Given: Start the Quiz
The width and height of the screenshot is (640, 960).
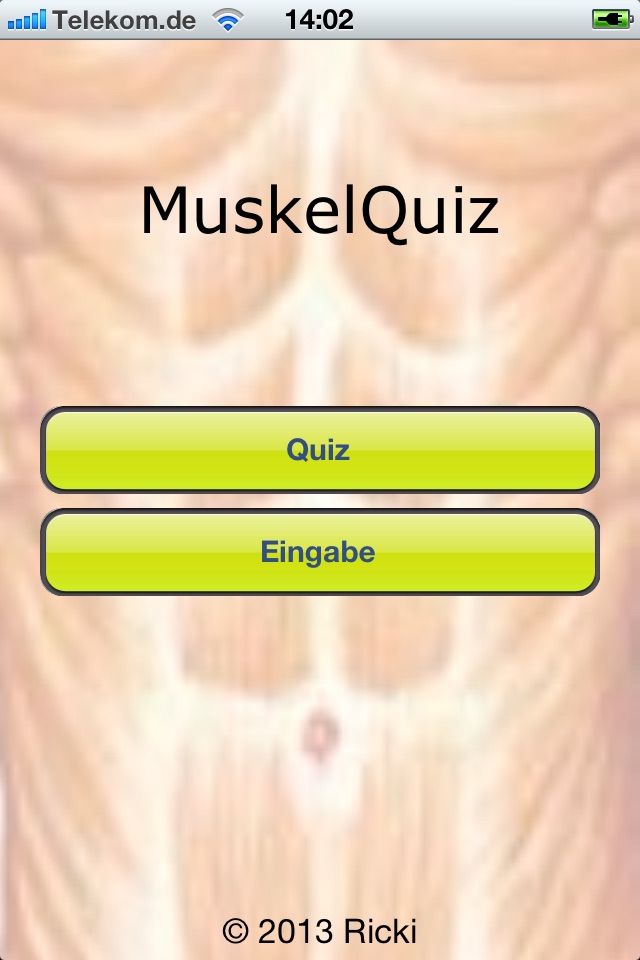Looking at the screenshot, I should coord(319,450).
